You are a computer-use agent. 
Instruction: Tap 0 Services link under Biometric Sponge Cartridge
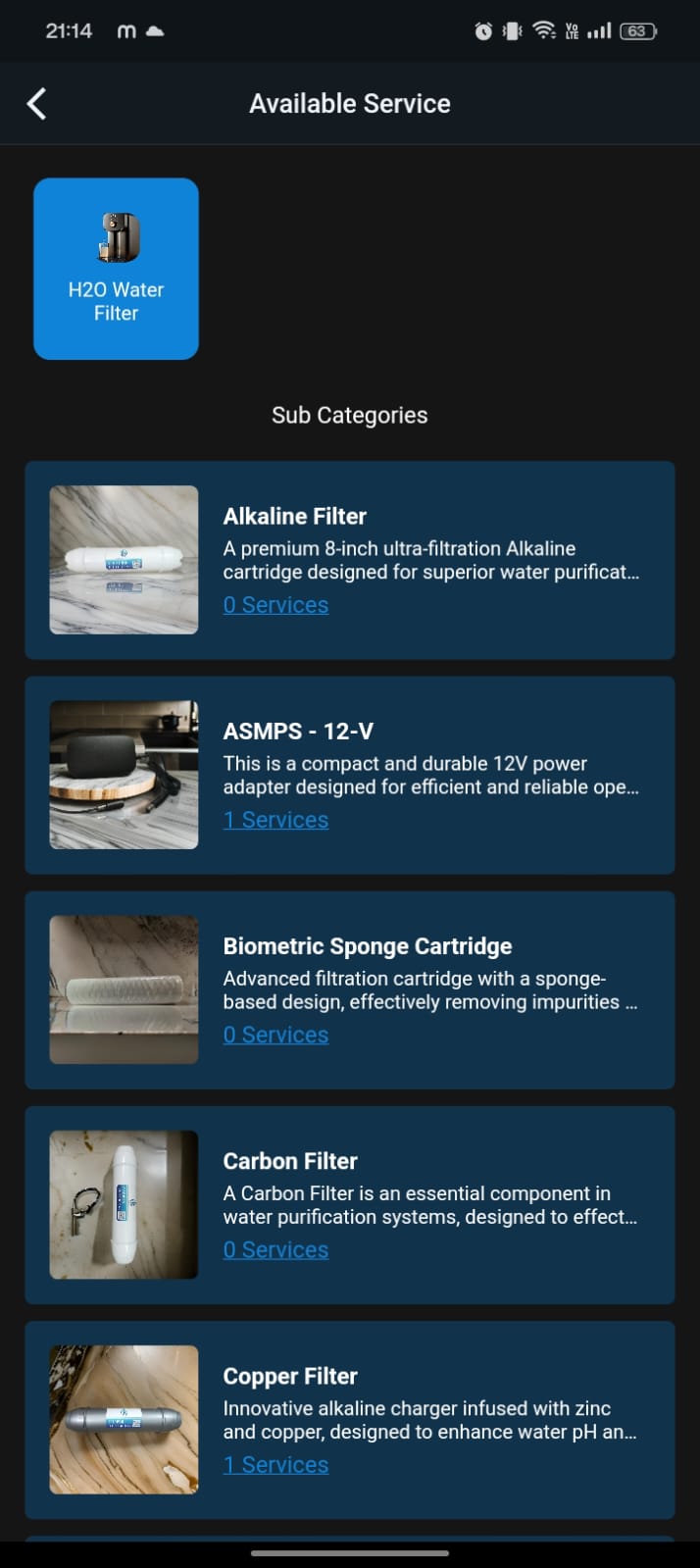point(275,1035)
